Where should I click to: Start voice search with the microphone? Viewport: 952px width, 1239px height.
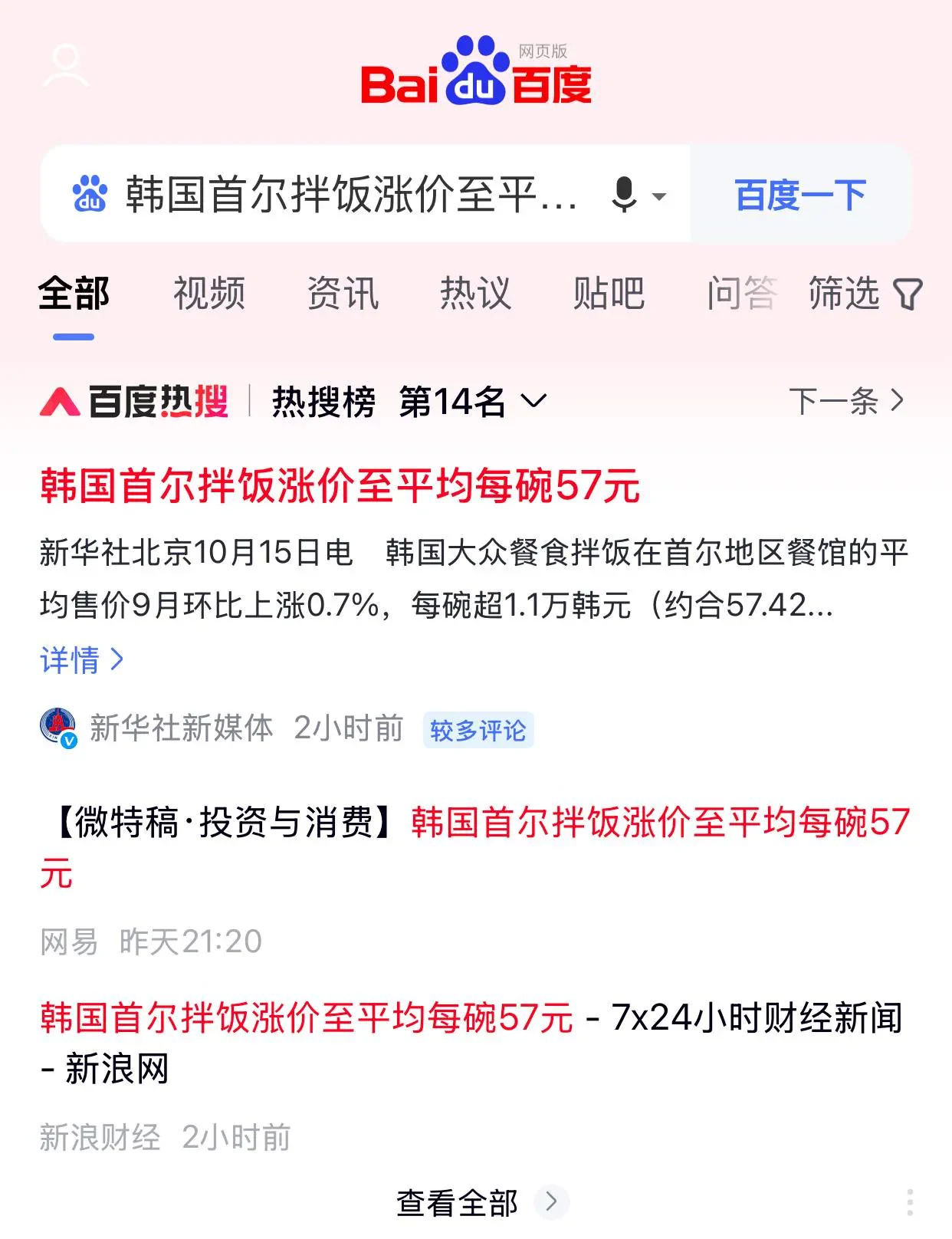tap(625, 195)
